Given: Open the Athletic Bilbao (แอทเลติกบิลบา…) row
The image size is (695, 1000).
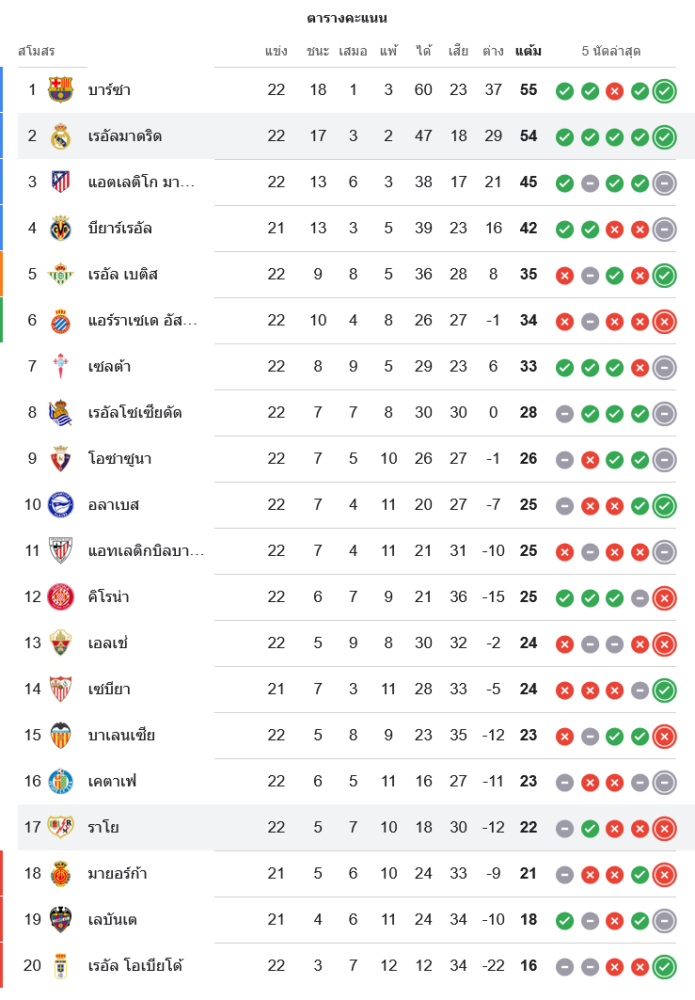Looking at the screenshot, I should coord(146,550).
